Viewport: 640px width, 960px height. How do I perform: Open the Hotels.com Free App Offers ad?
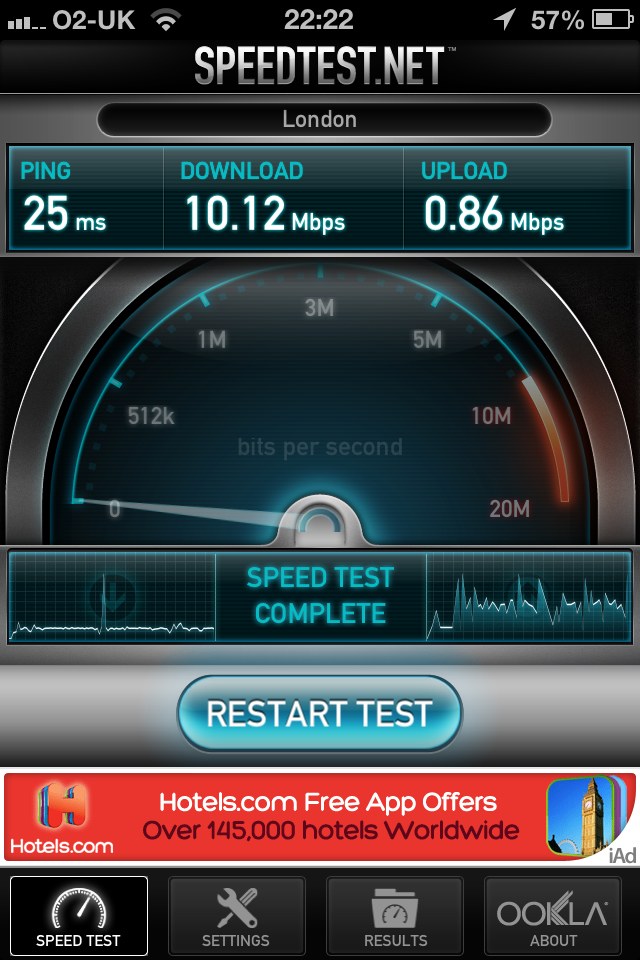(x=319, y=816)
